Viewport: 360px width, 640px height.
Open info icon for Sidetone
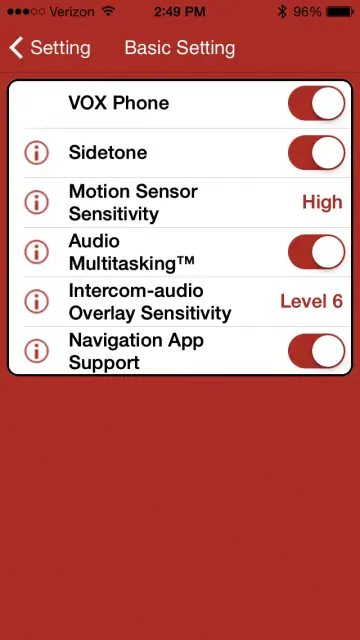36,153
